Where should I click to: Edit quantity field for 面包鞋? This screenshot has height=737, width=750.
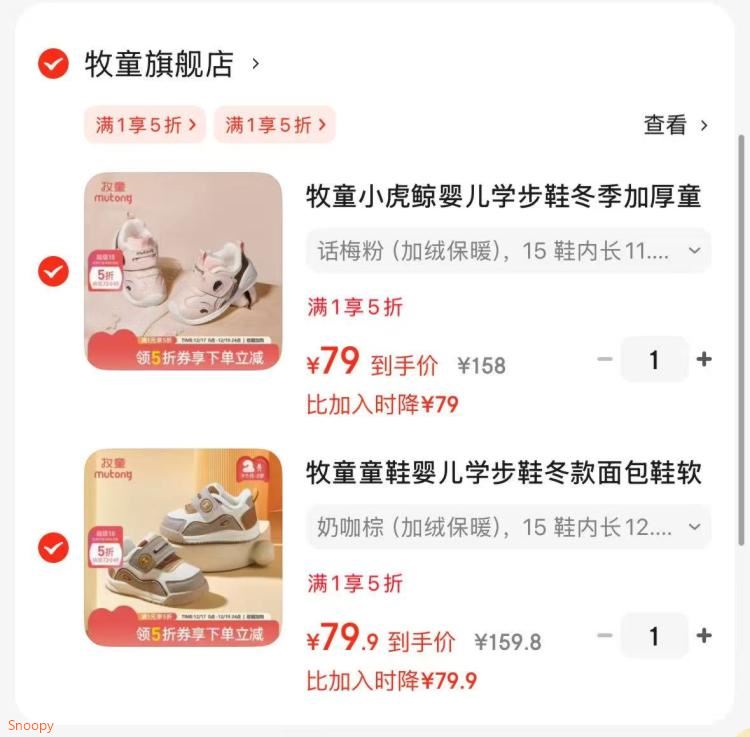[654, 636]
